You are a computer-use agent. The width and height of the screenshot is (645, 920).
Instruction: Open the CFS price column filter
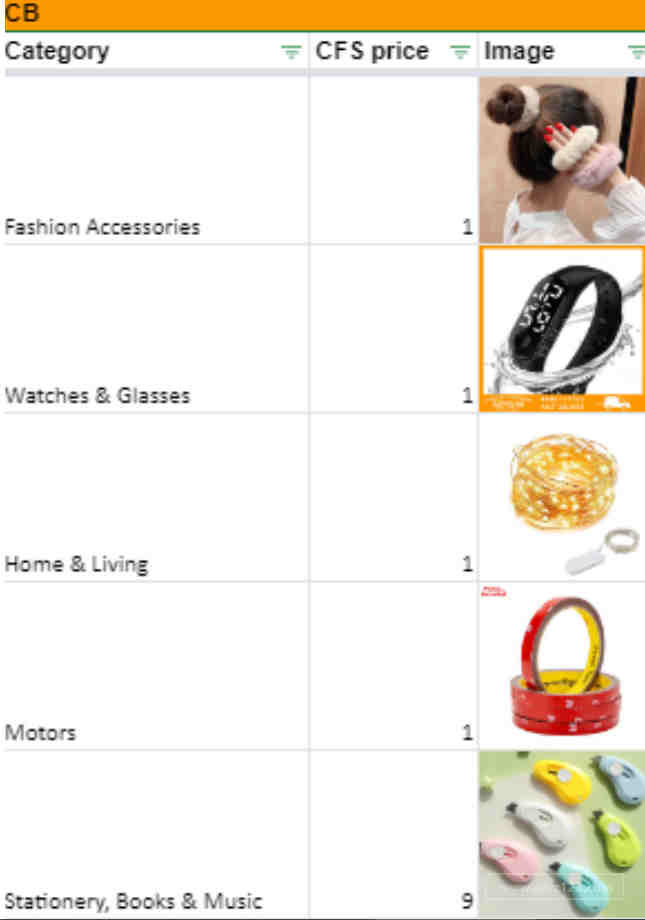(x=460, y=52)
